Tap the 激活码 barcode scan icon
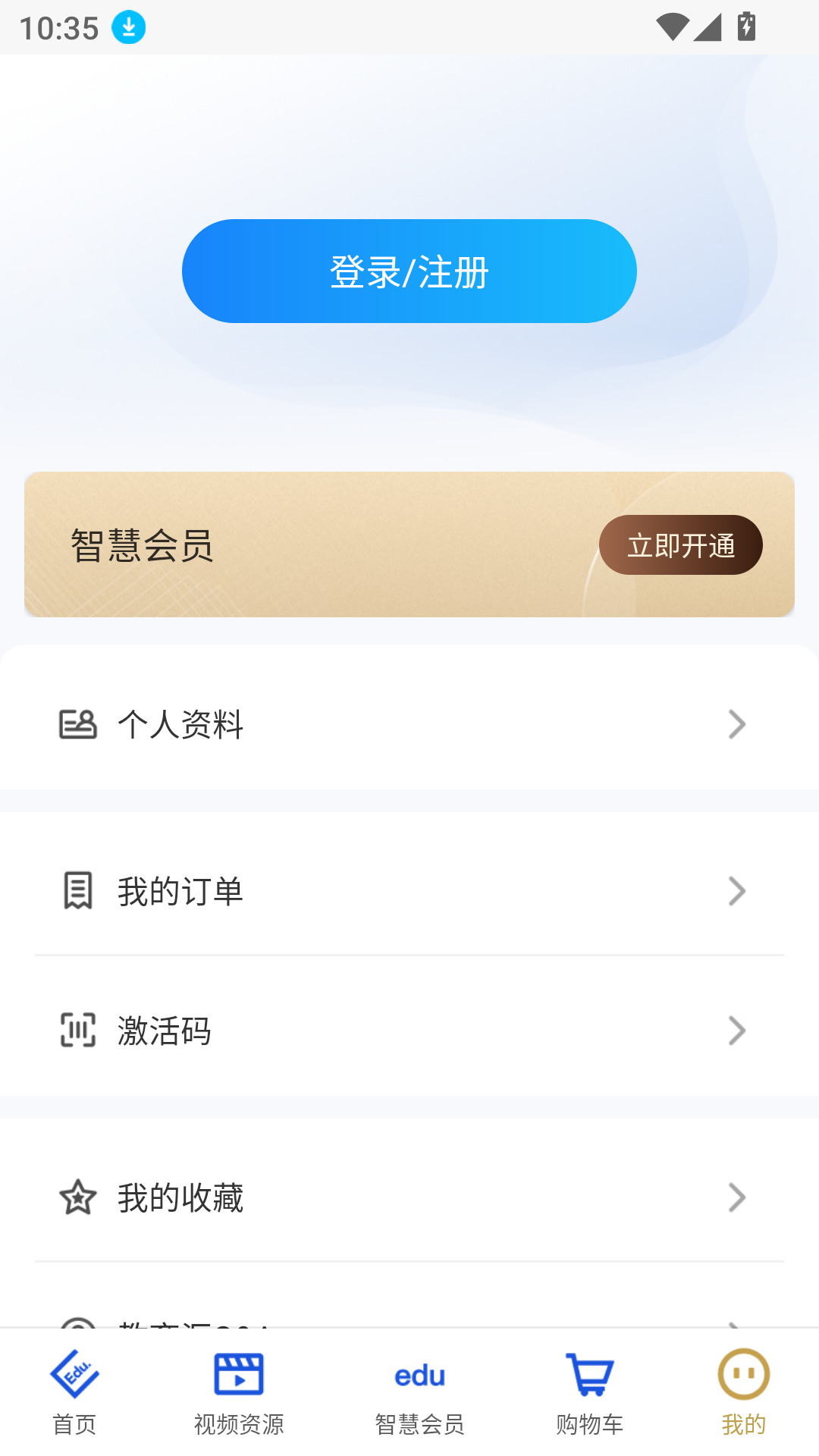 (x=78, y=1031)
